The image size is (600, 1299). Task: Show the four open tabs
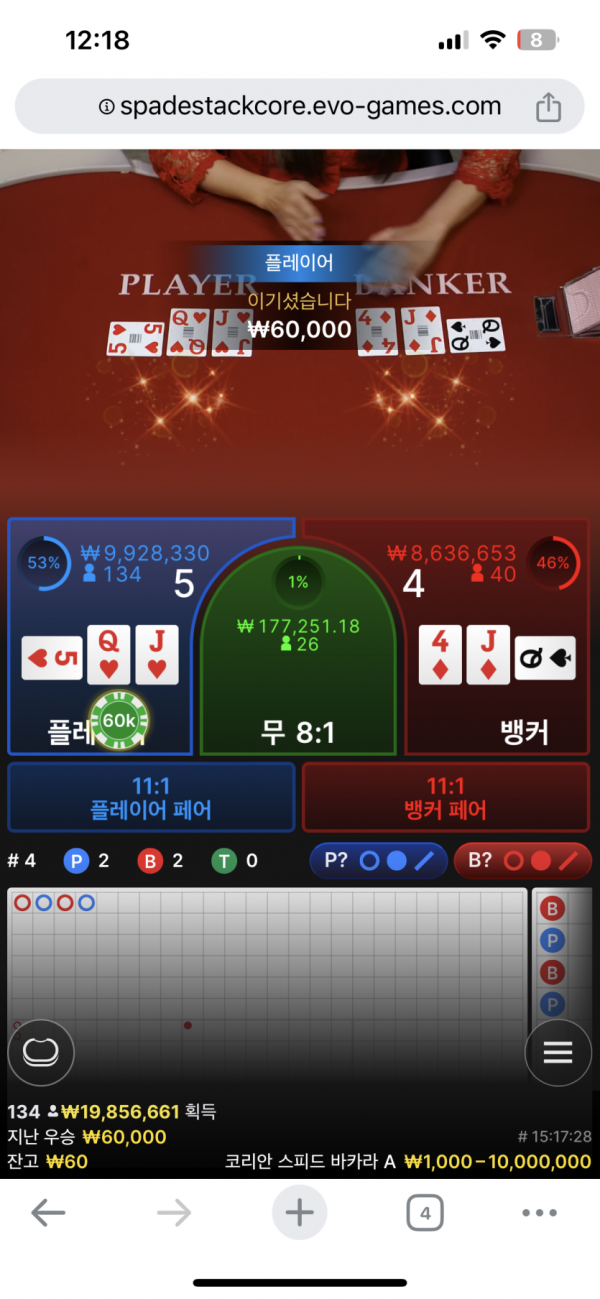click(424, 1213)
